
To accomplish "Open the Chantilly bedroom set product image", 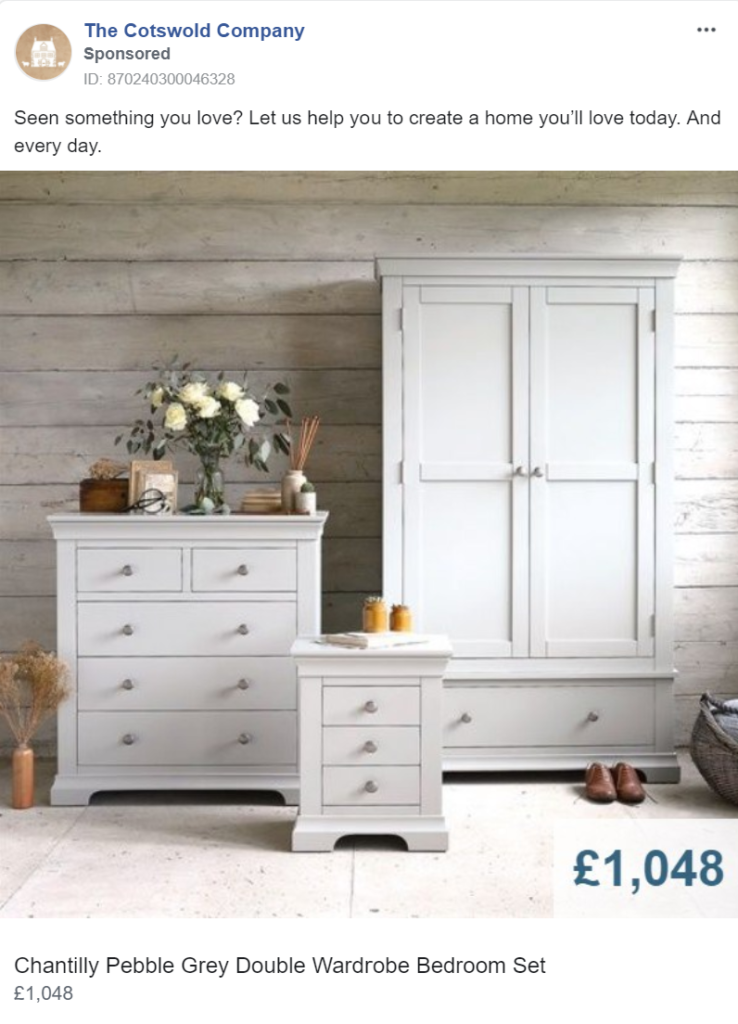I will [369, 543].
